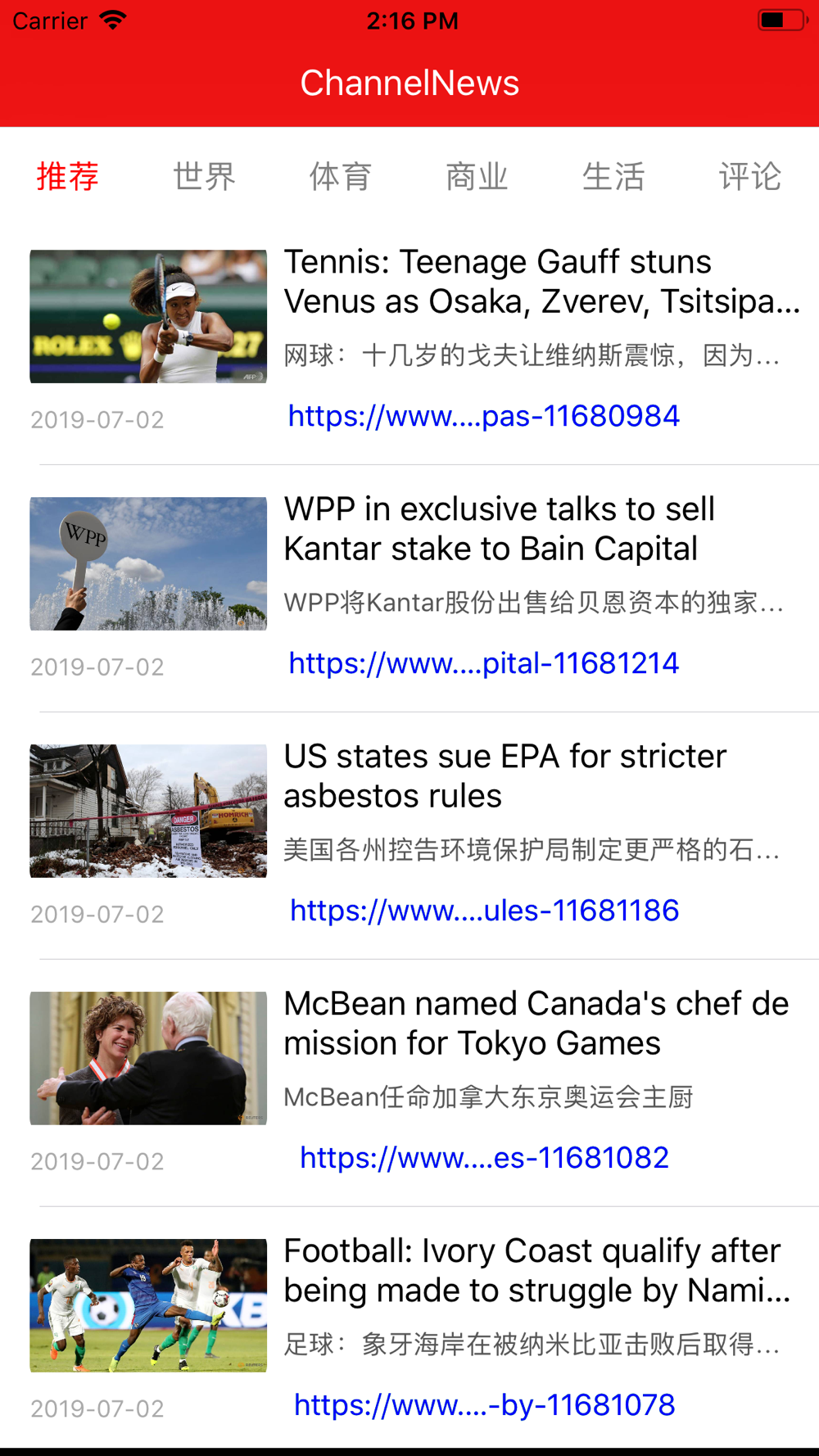
Task: Switch to the 世界 tab
Action: click(x=204, y=177)
